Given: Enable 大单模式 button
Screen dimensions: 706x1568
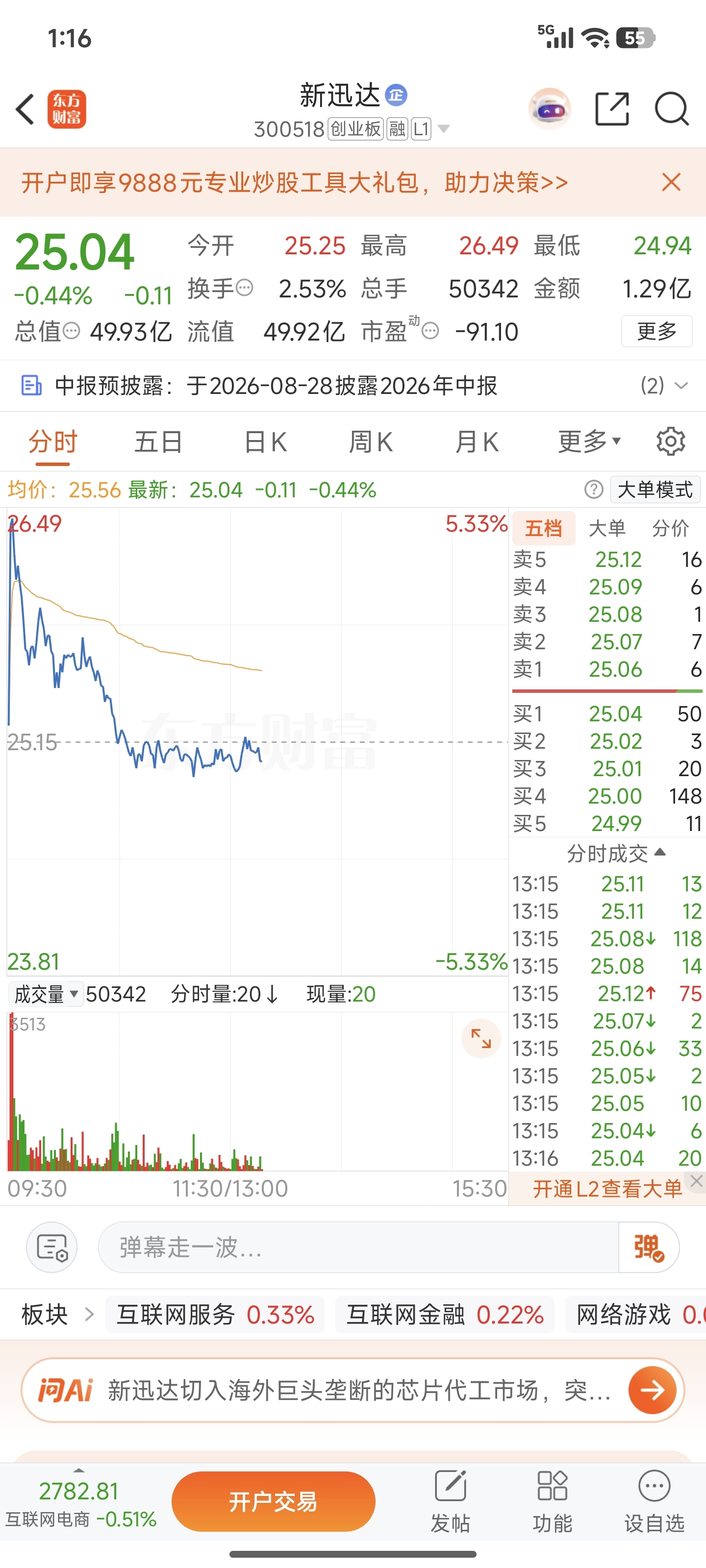Looking at the screenshot, I should coord(655,490).
